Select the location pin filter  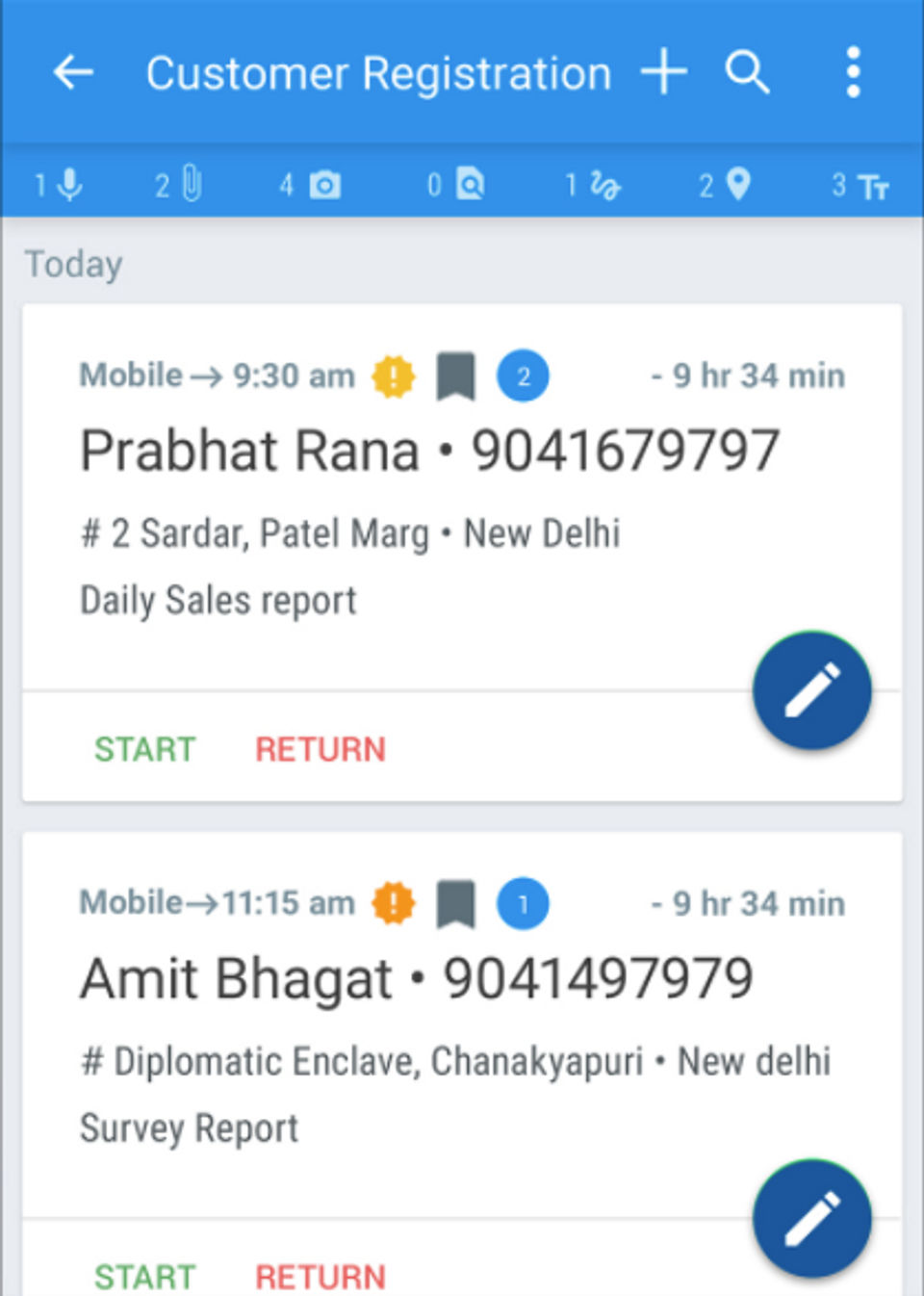726,184
